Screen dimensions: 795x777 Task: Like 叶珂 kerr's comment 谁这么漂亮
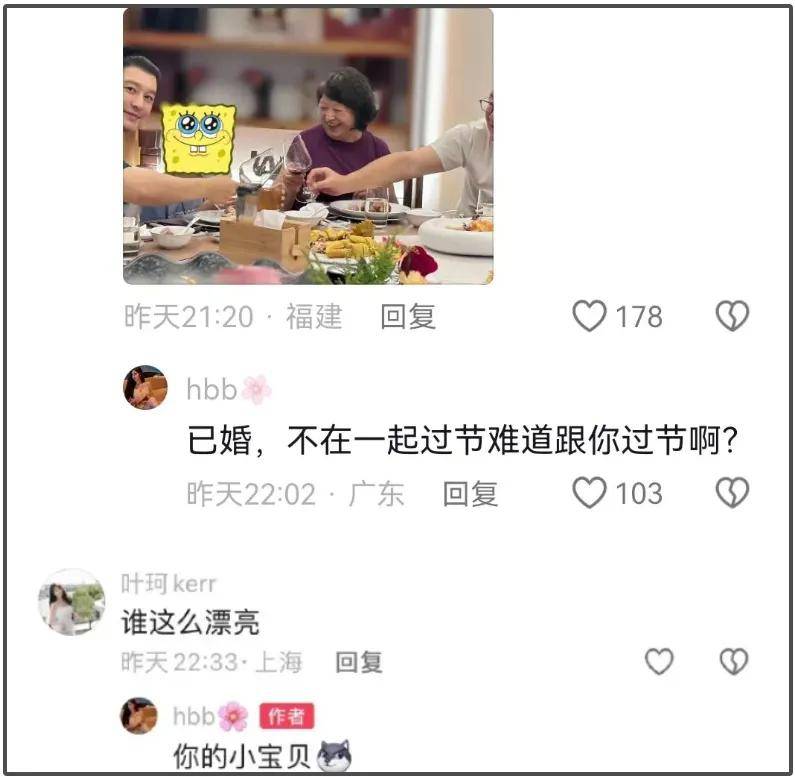[x=658, y=661]
